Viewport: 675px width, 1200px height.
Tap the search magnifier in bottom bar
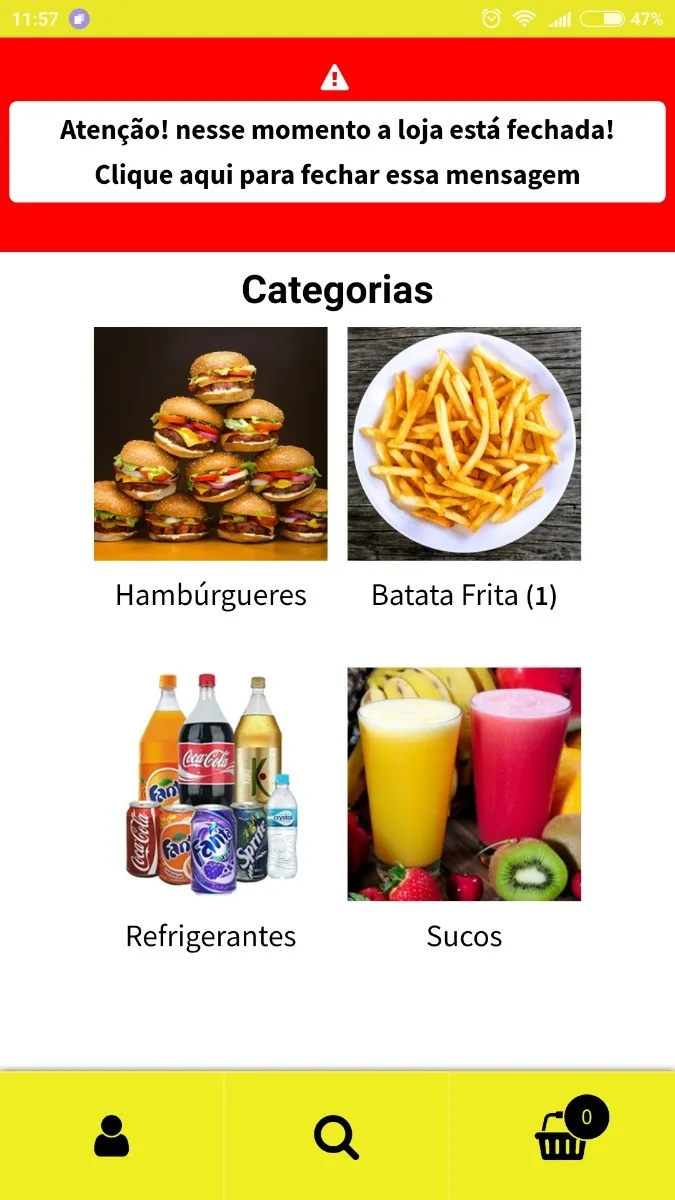pyautogui.click(x=336, y=1137)
